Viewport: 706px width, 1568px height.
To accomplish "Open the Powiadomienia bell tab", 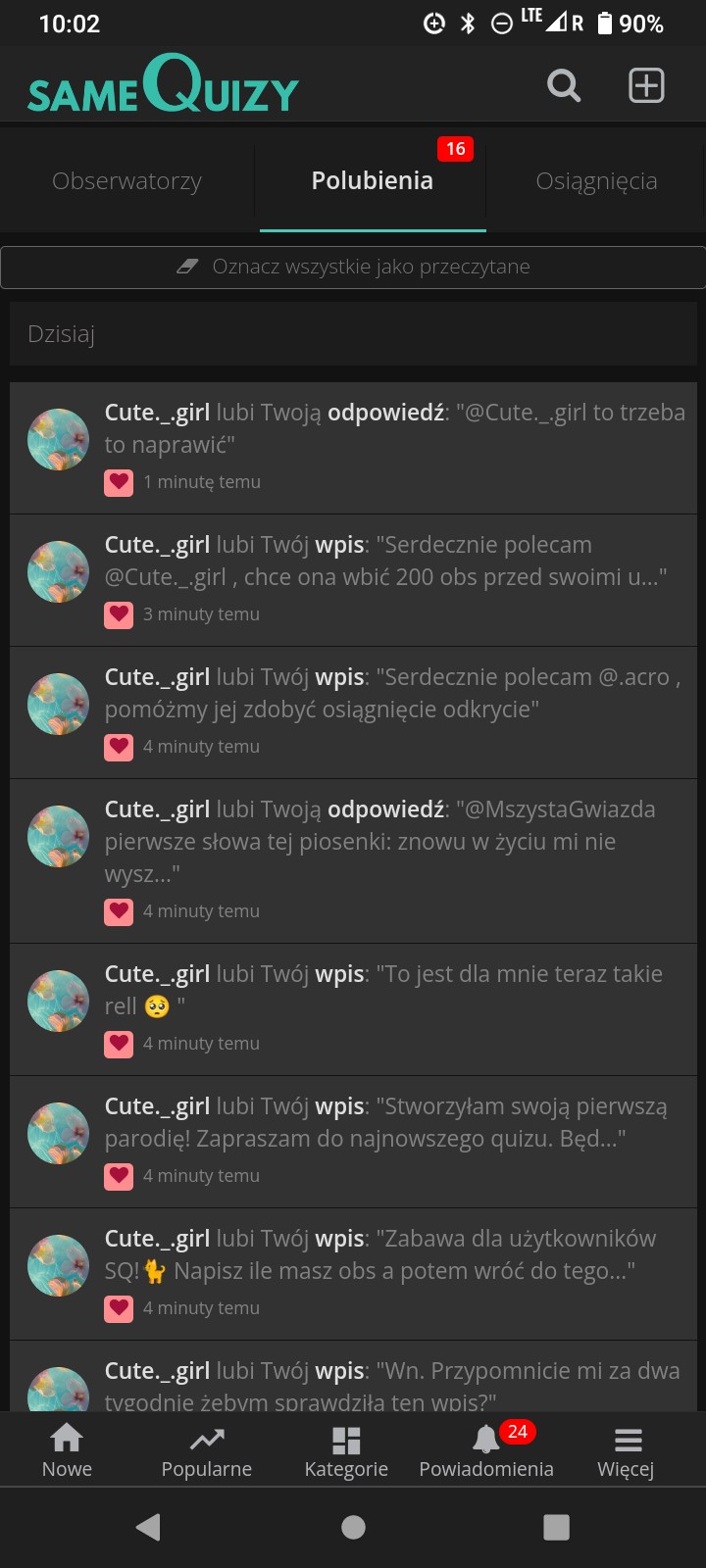I will (x=486, y=1450).
